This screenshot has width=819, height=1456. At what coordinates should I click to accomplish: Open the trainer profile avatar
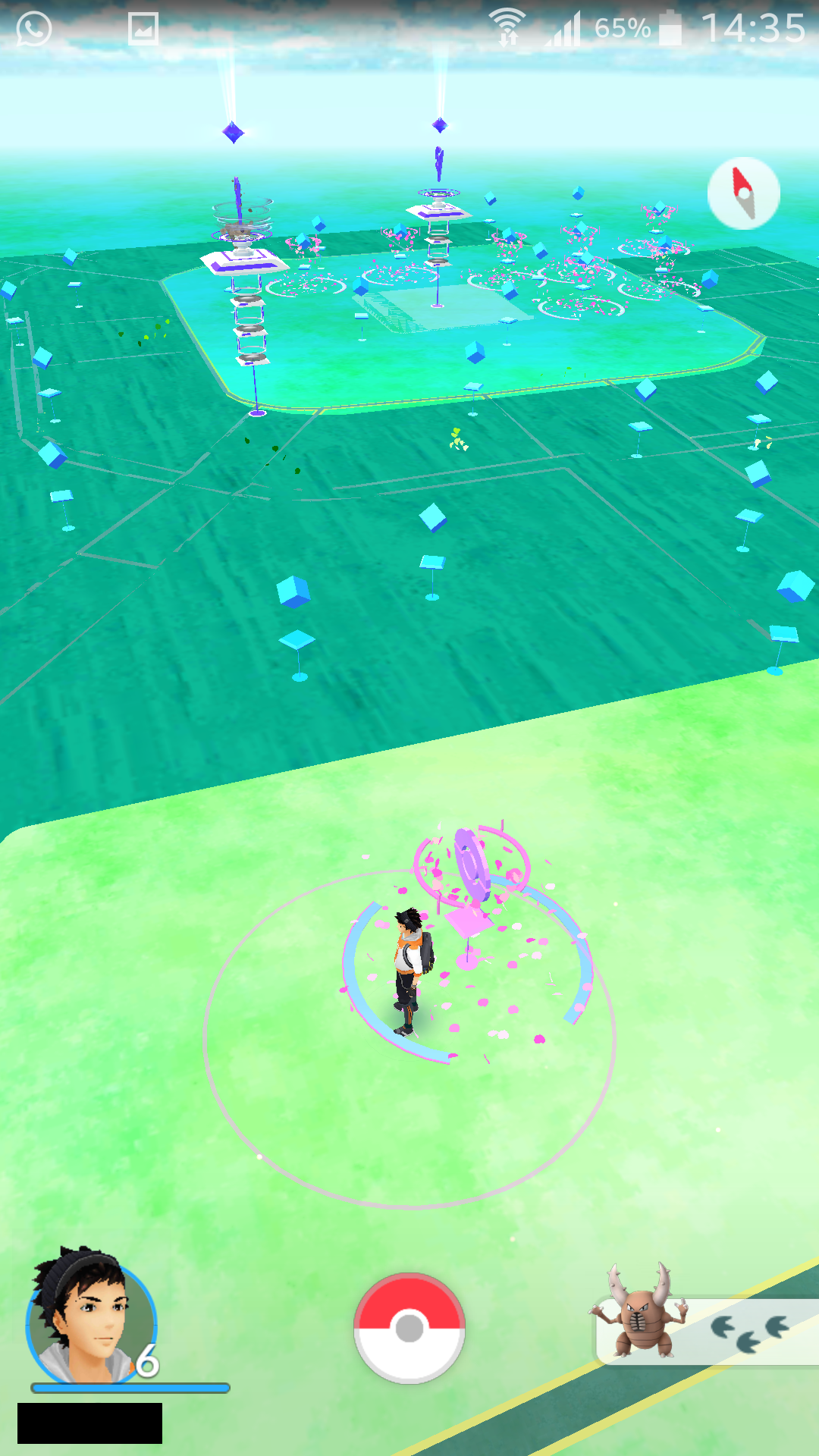tap(89, 1320)
